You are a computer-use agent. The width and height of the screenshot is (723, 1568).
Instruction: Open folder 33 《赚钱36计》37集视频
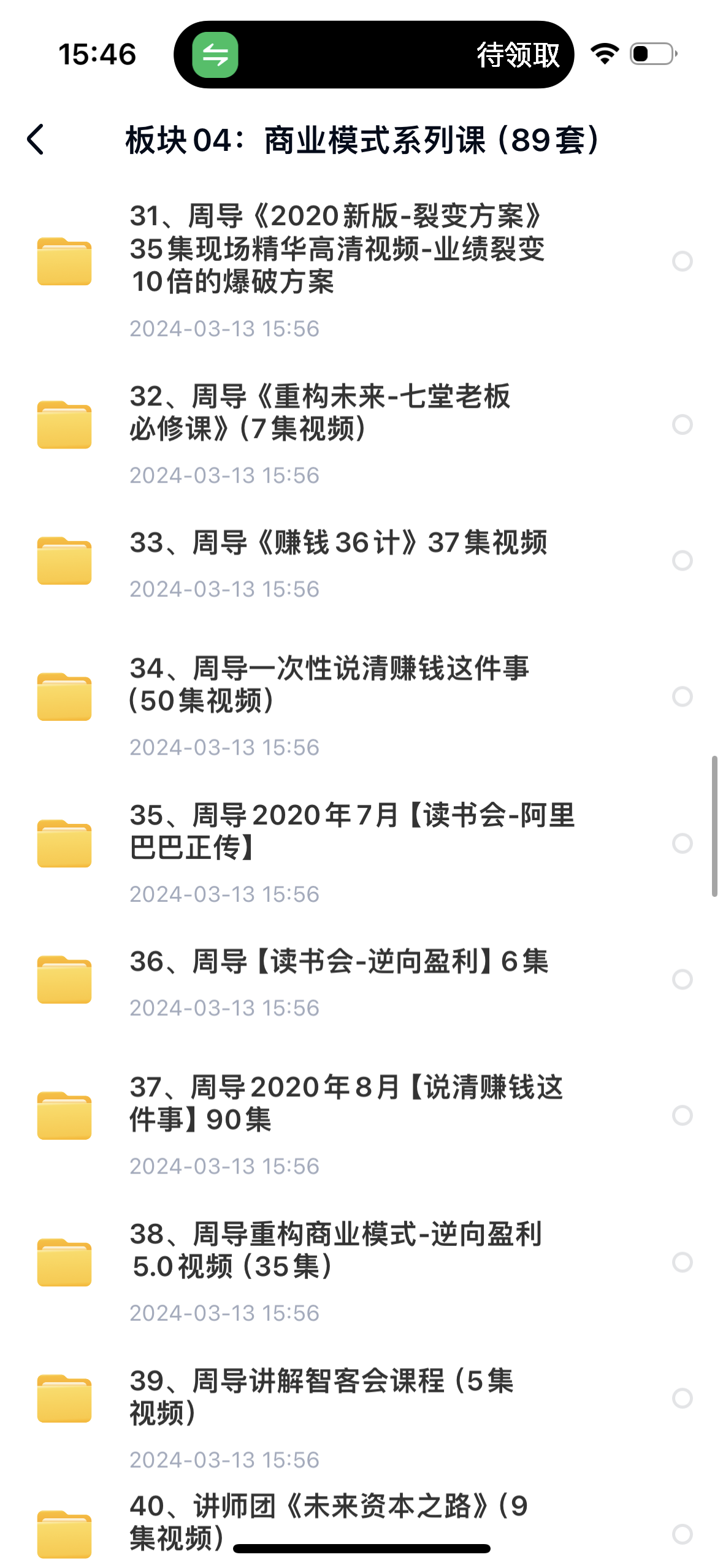[337, 543]
